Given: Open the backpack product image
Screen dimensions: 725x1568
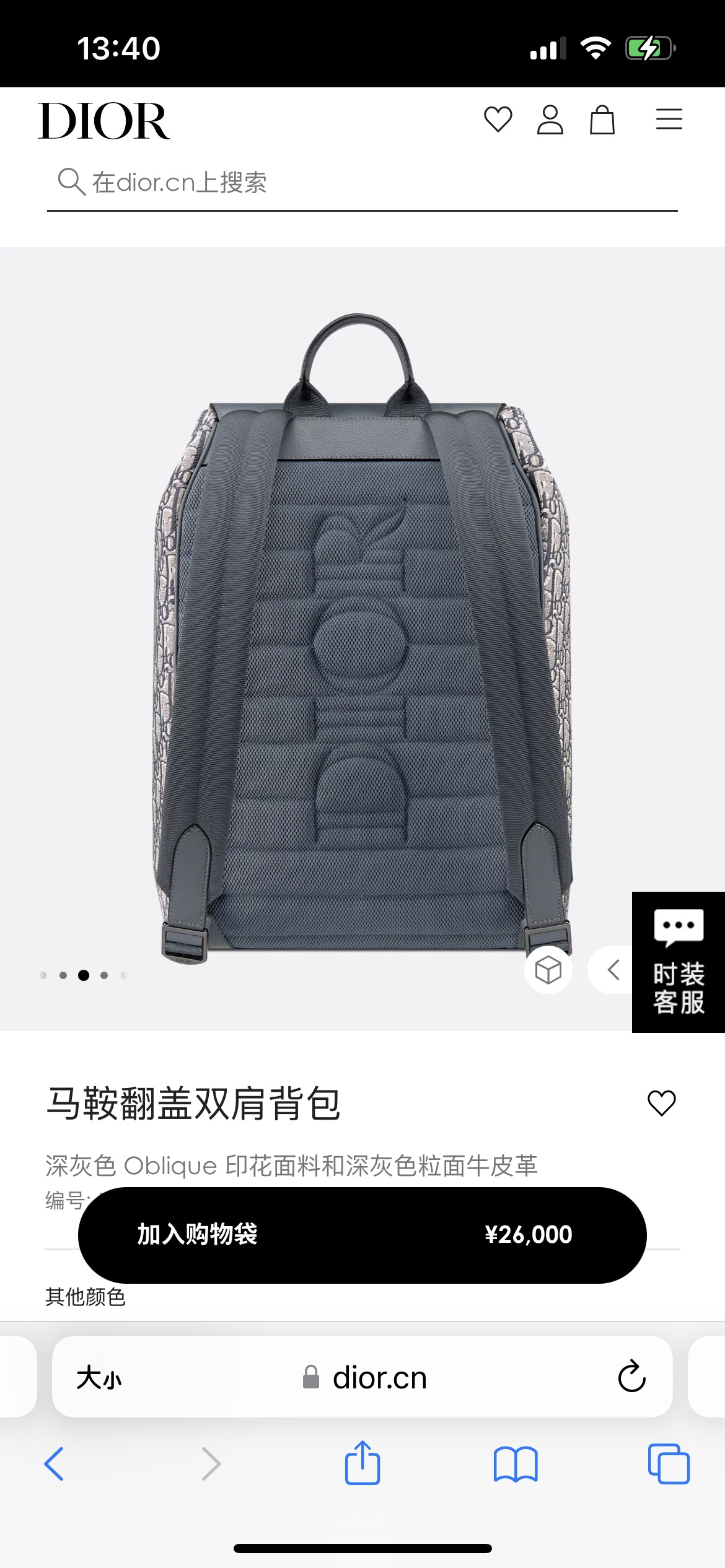Looking at the screenshot, I should coord(362,638).
